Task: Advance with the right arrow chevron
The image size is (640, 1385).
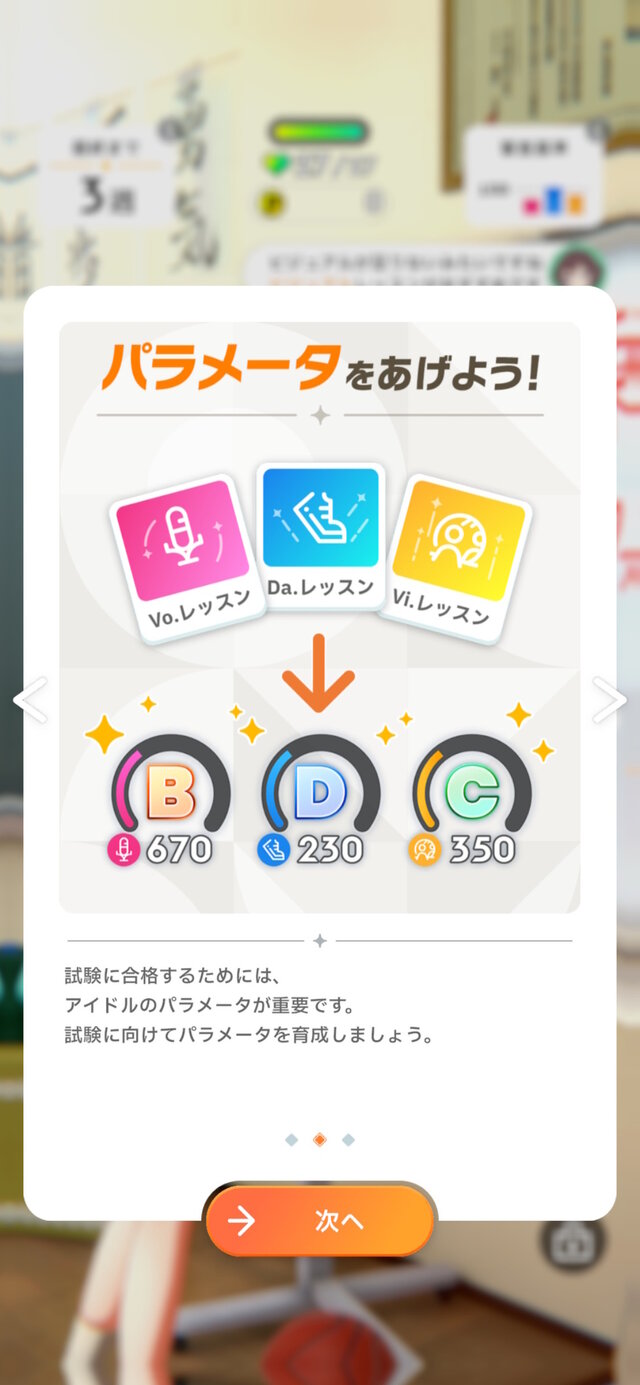Action: click(609, 701)
